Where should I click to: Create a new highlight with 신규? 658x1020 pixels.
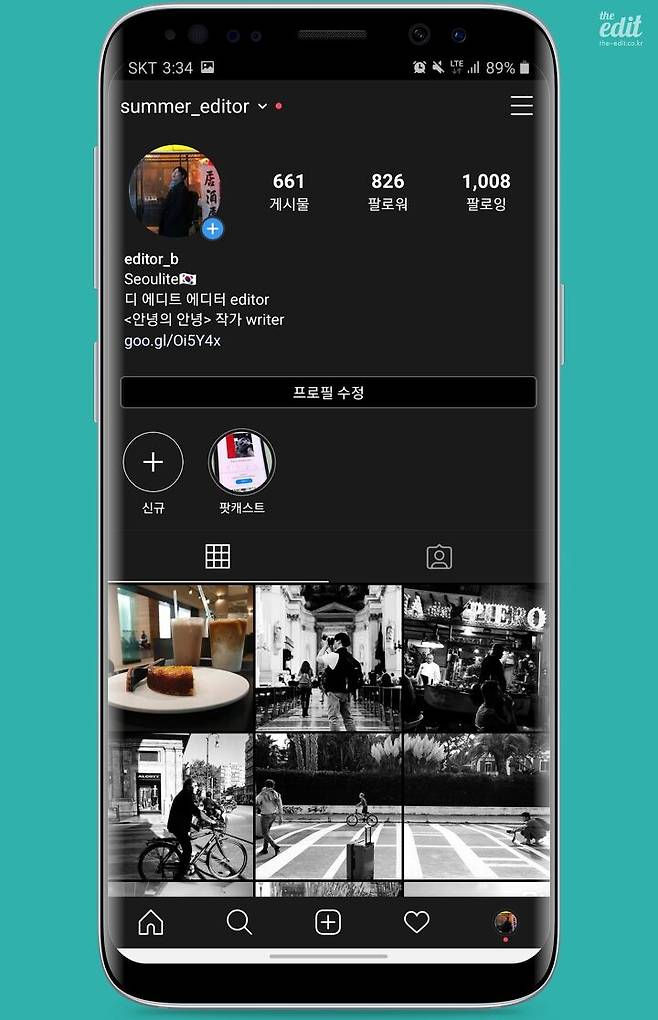pyautogui.click(x=153, y=463)
